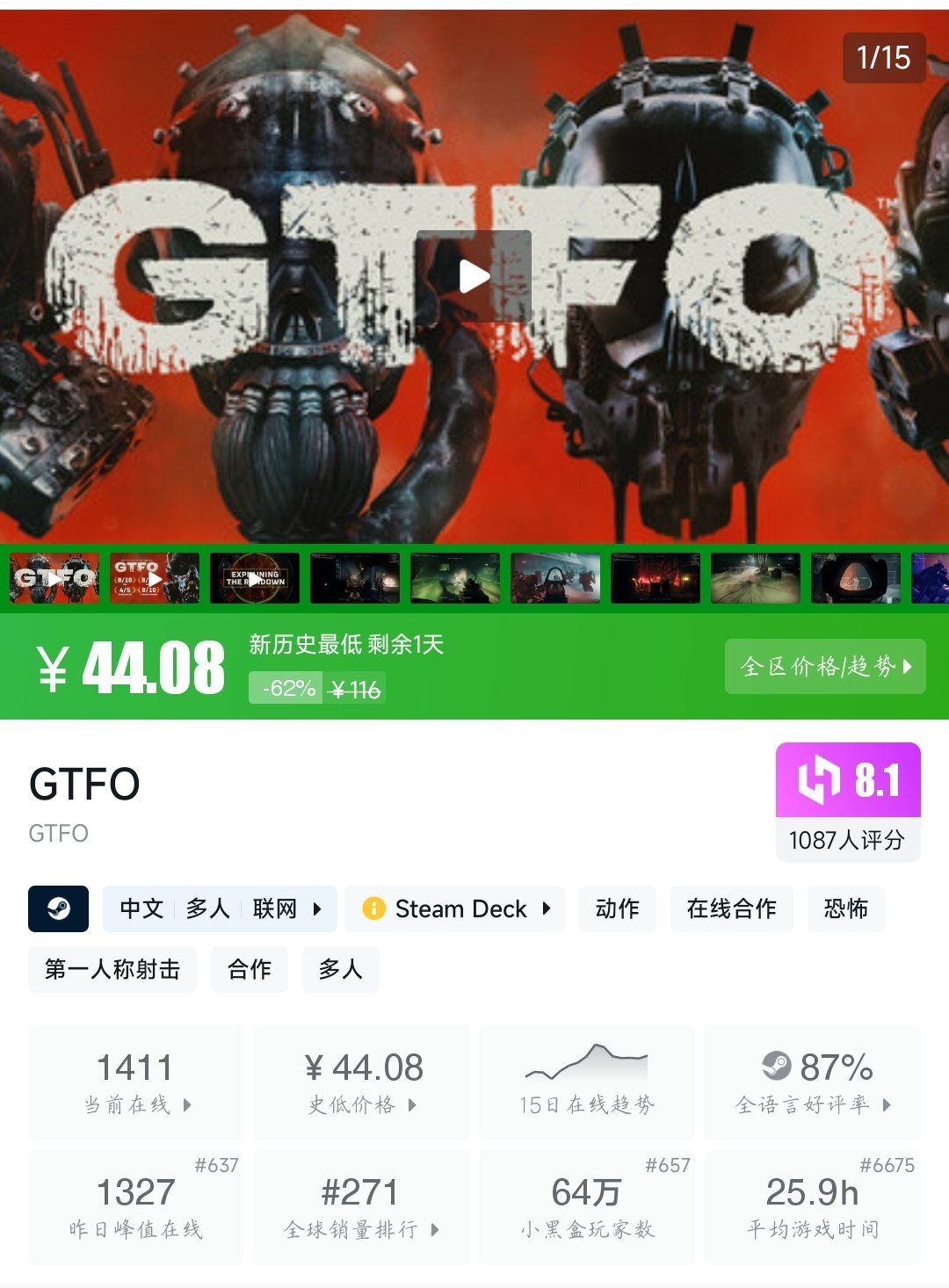The height and width of the screenshot is (1288, 949).
Task: View 全语言好评率 87% reviews
Action: click(x=812, y=1082)
